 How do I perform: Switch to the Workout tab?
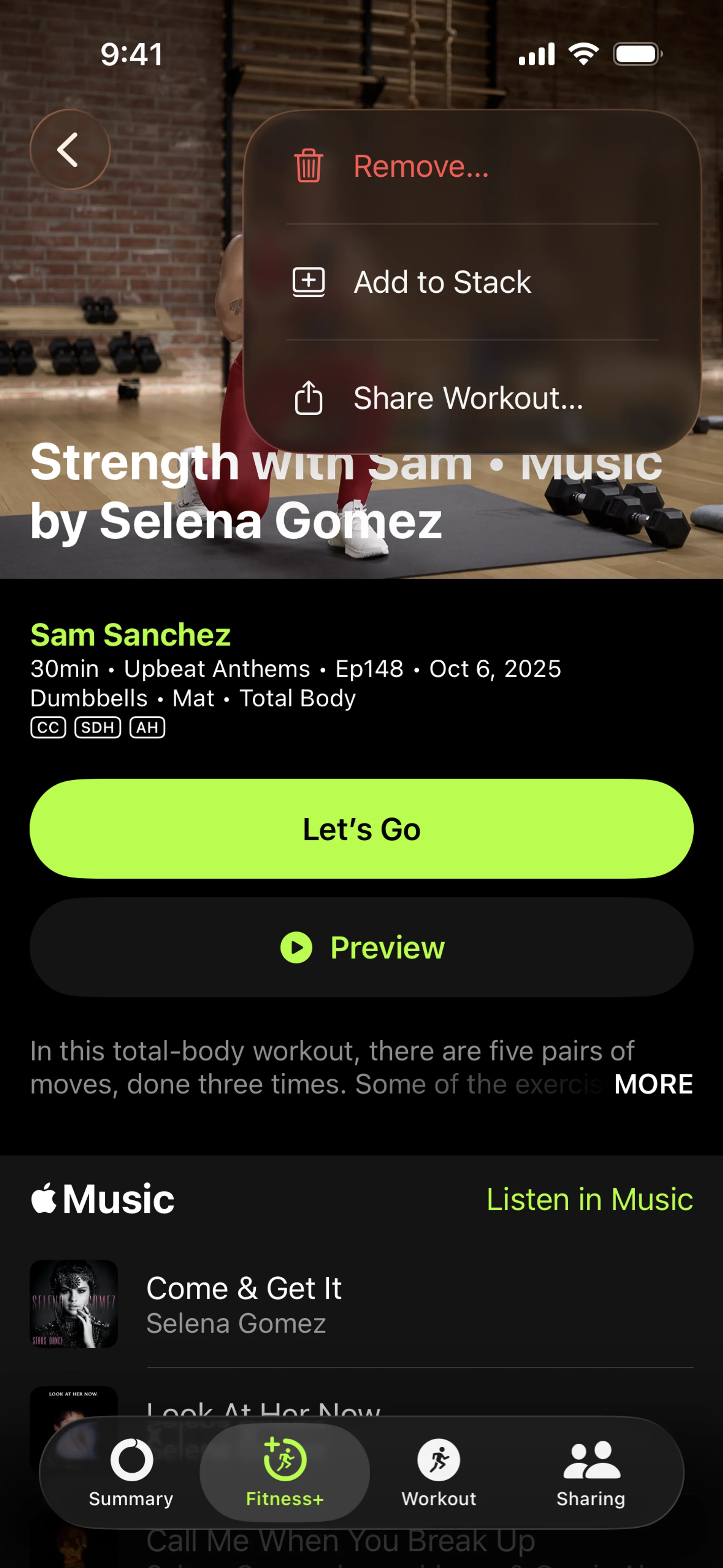438,1472
